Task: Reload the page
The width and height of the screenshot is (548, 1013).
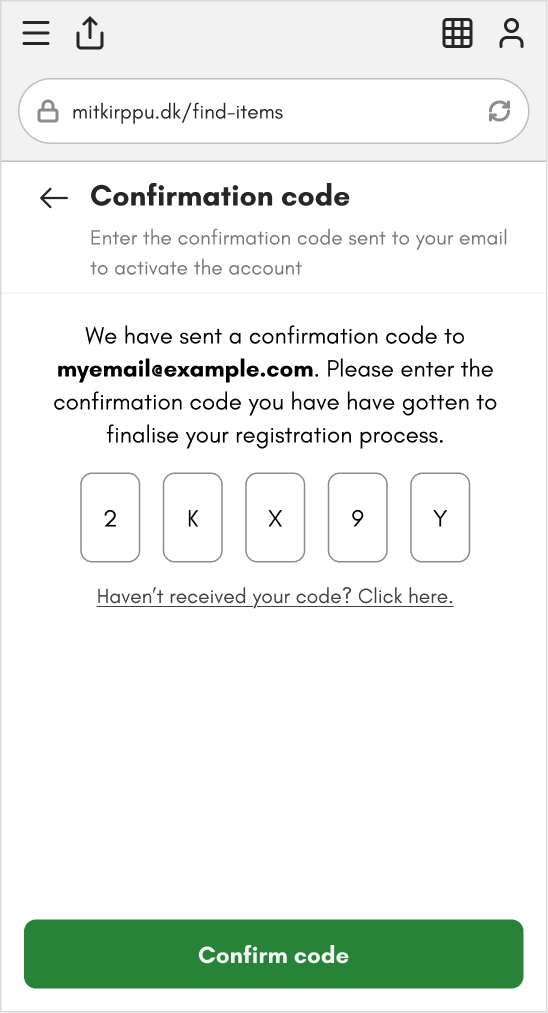Action: click(x=500, y=111)
